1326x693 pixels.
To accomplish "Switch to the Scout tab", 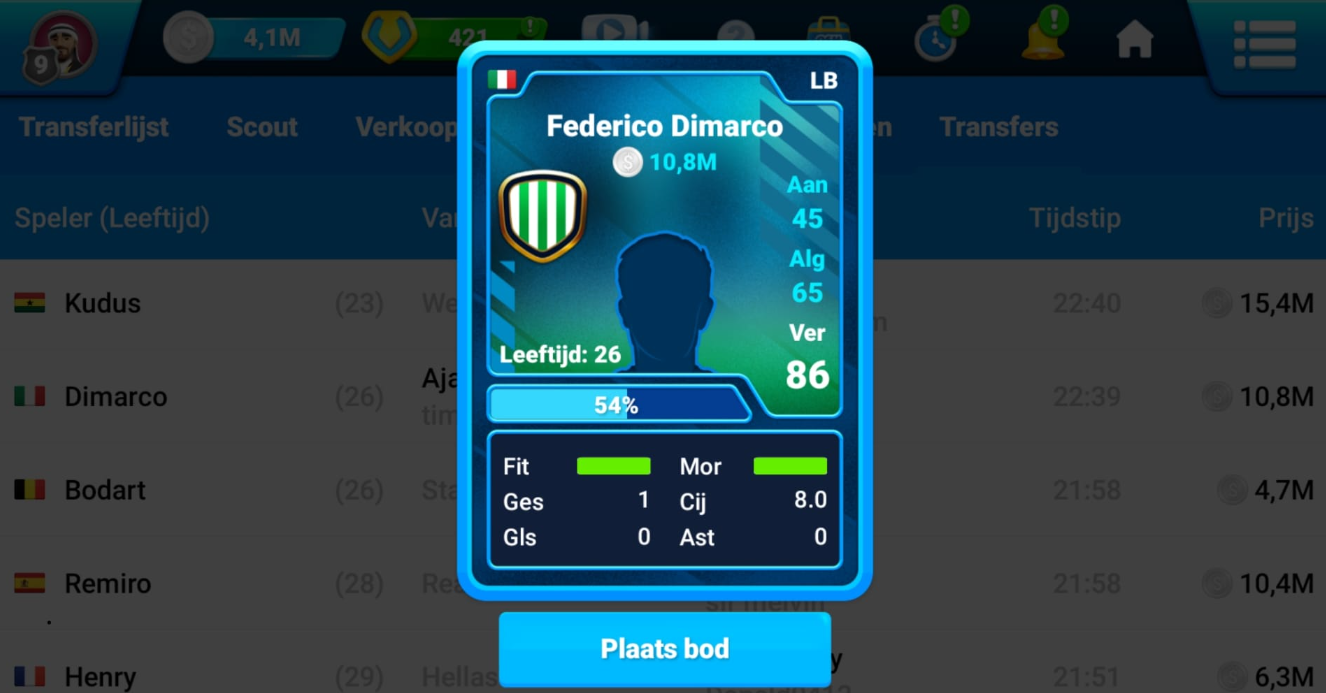I will 262,127.
